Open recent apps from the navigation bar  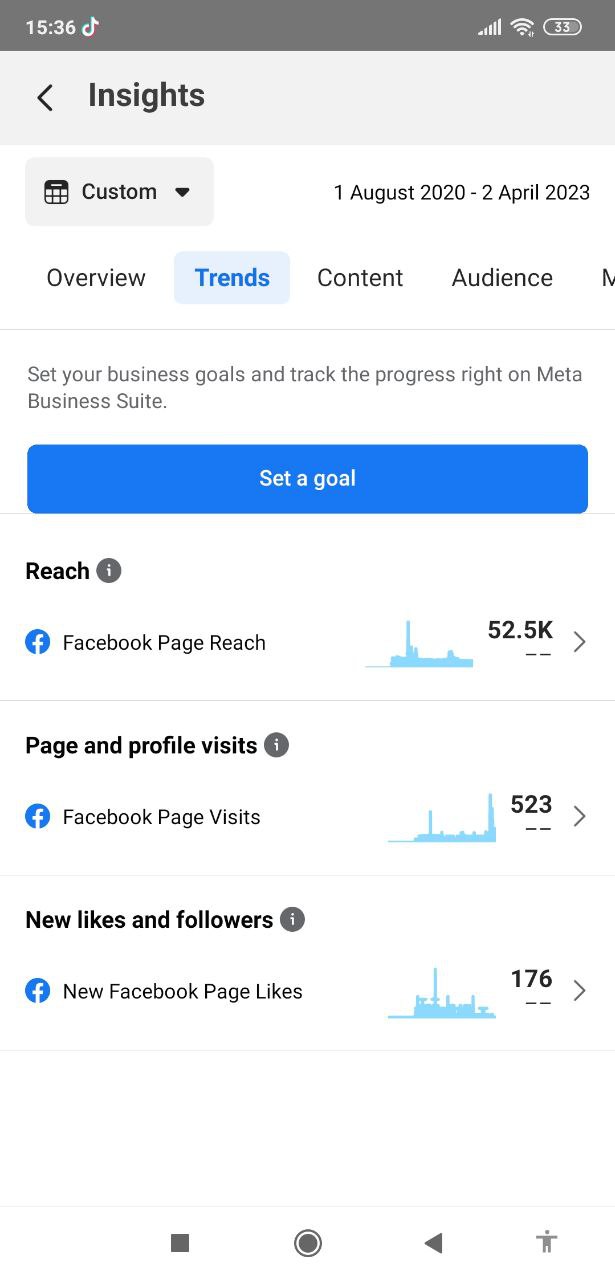coord(180,1243)
